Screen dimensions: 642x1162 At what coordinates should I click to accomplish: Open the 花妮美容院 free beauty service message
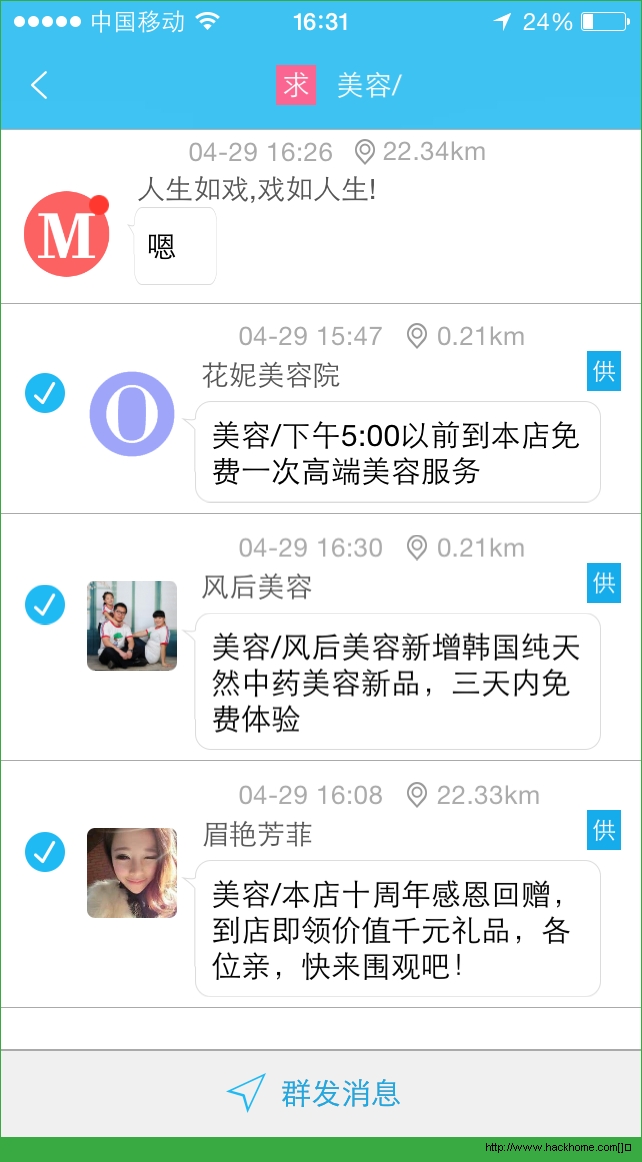397,452
